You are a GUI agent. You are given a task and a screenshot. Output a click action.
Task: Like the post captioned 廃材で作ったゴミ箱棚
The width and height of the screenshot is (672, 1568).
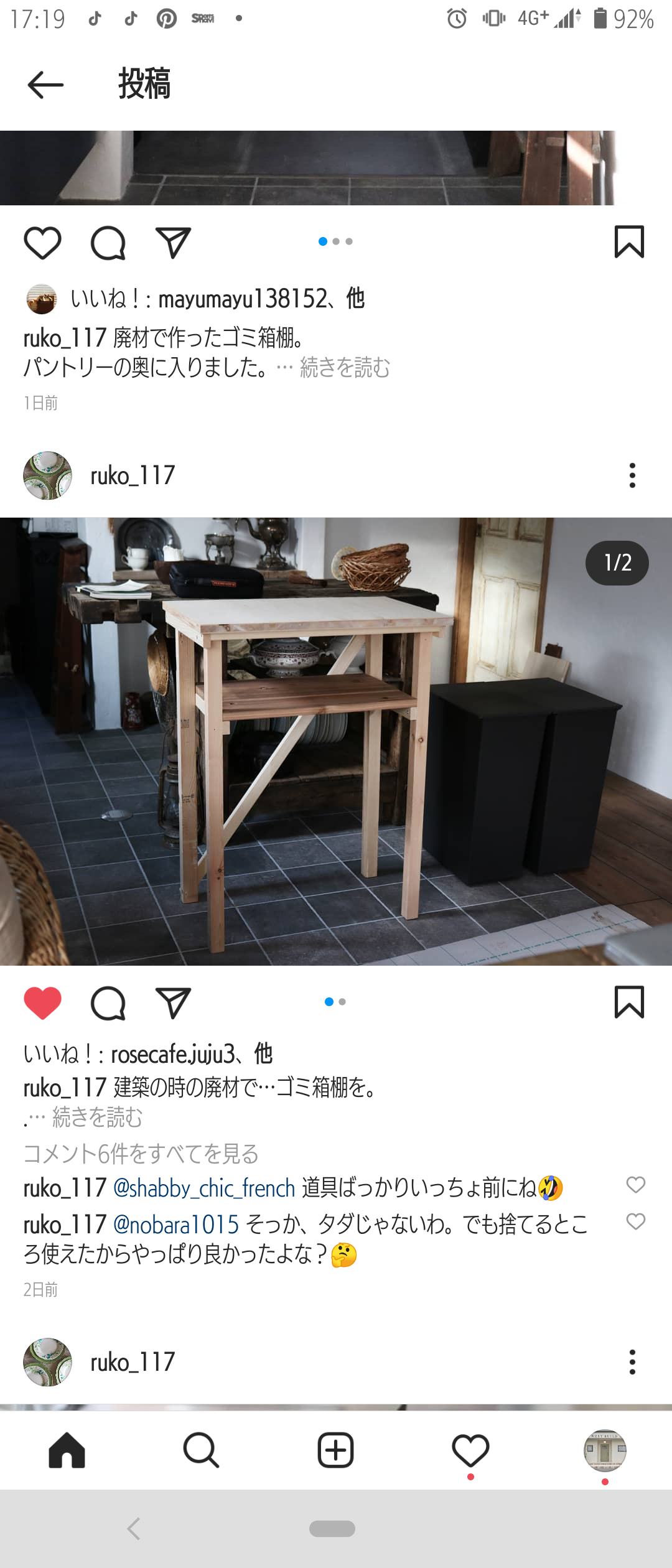(x=42, y=242)
